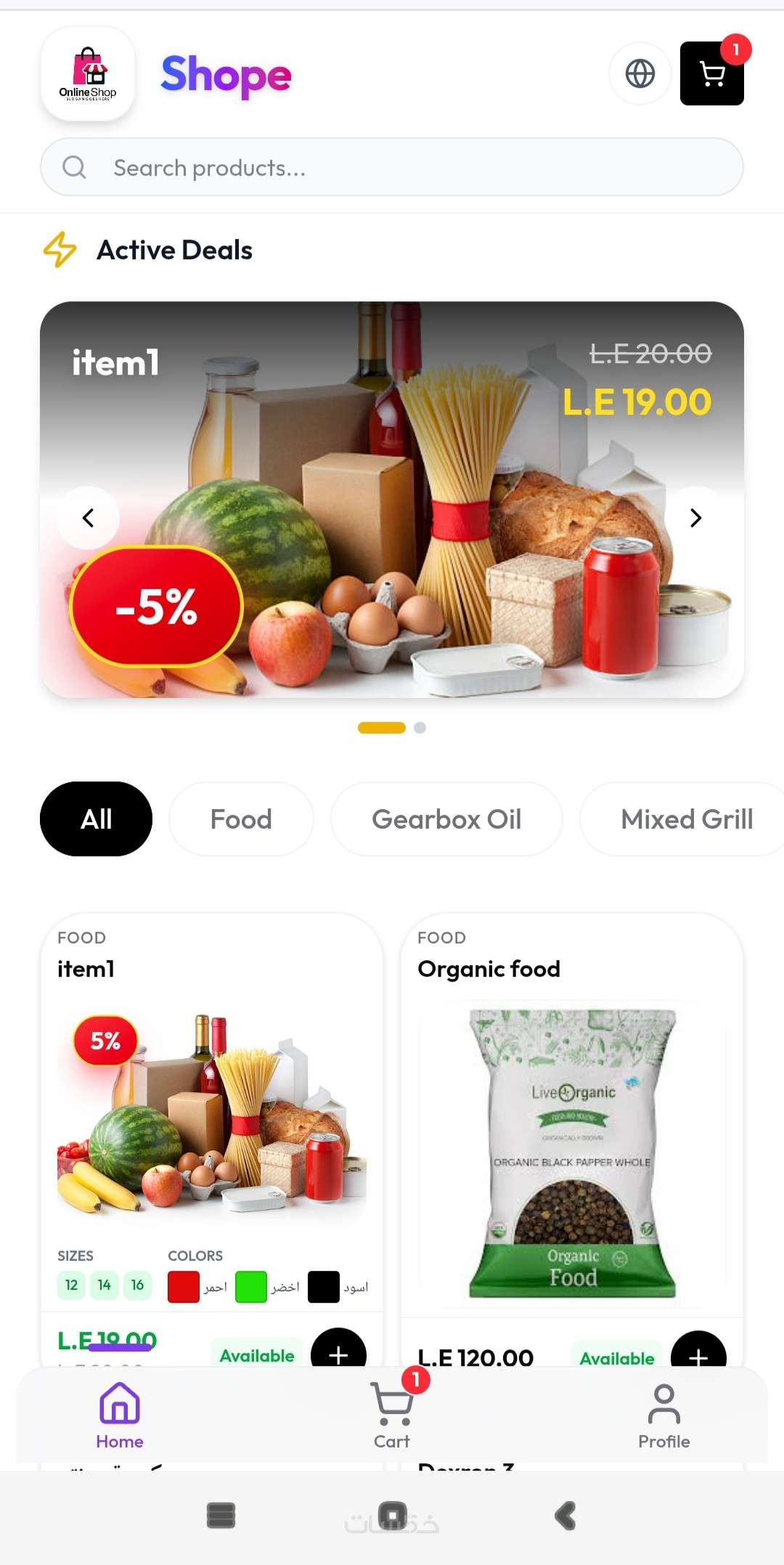Open the cart button in header

711,73
